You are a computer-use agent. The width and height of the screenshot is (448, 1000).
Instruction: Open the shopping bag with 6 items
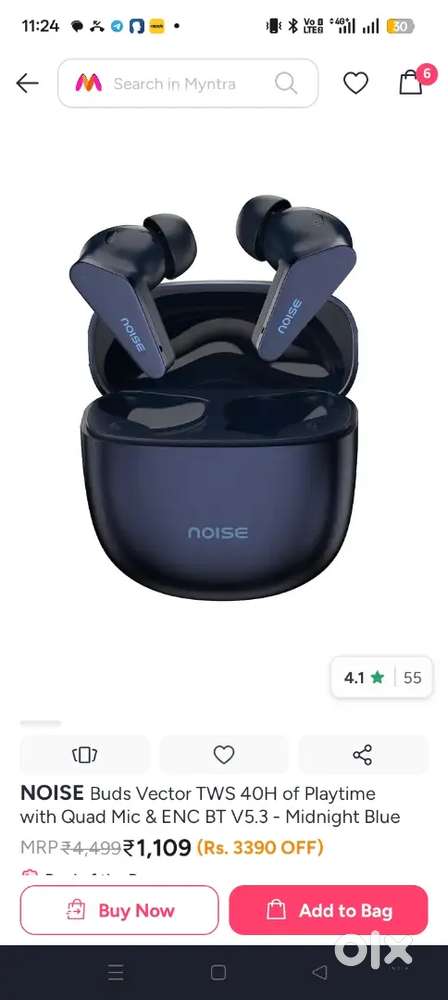pyautogui.click(x=414, y=82)
